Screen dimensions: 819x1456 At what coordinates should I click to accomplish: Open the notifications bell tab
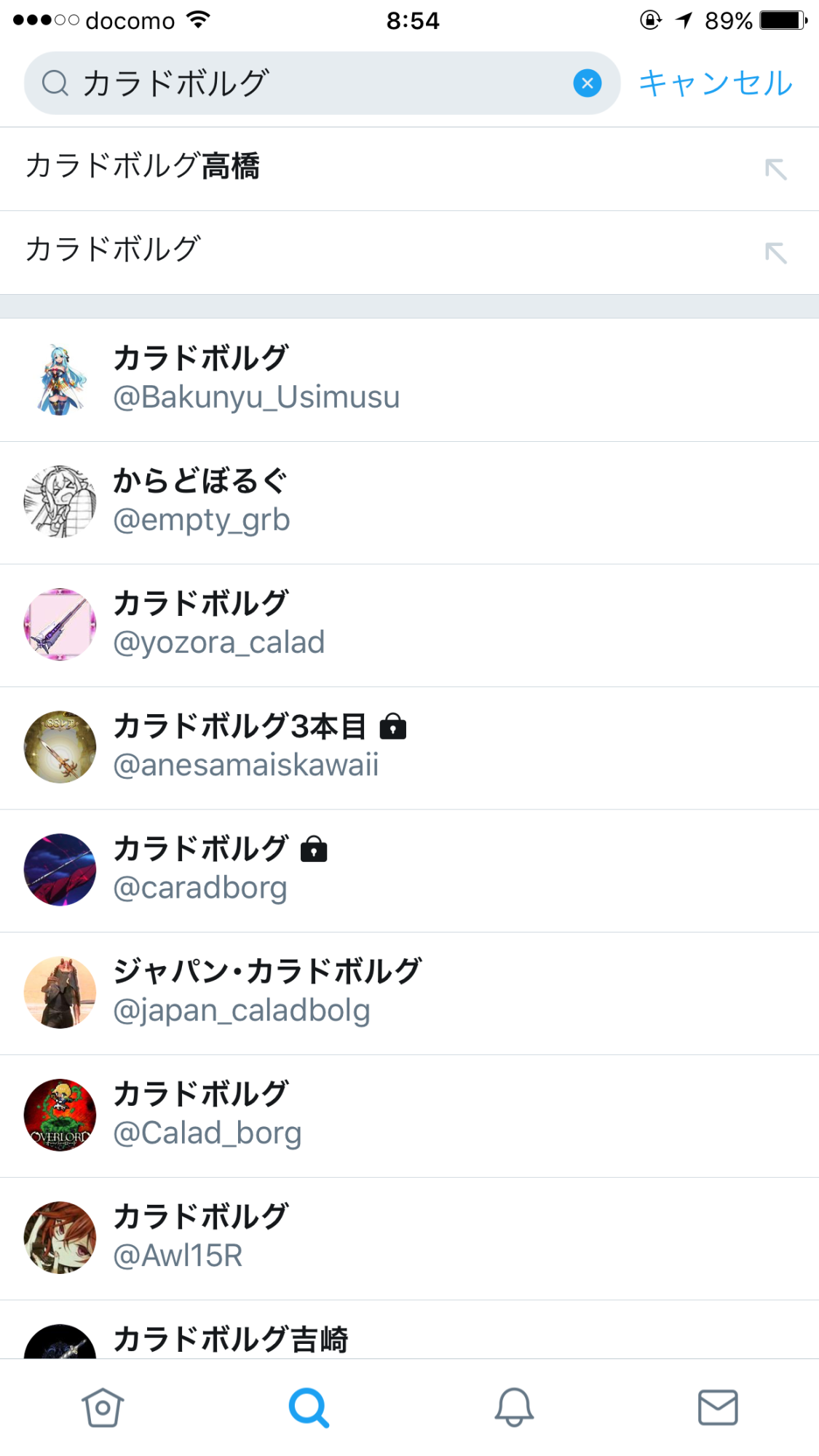[x=514, y=1407]
